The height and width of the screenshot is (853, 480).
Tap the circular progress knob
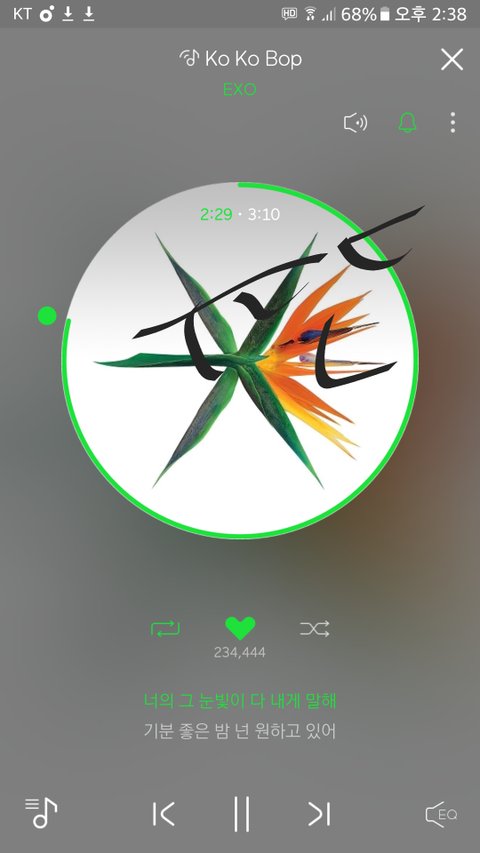click(47, 316)
